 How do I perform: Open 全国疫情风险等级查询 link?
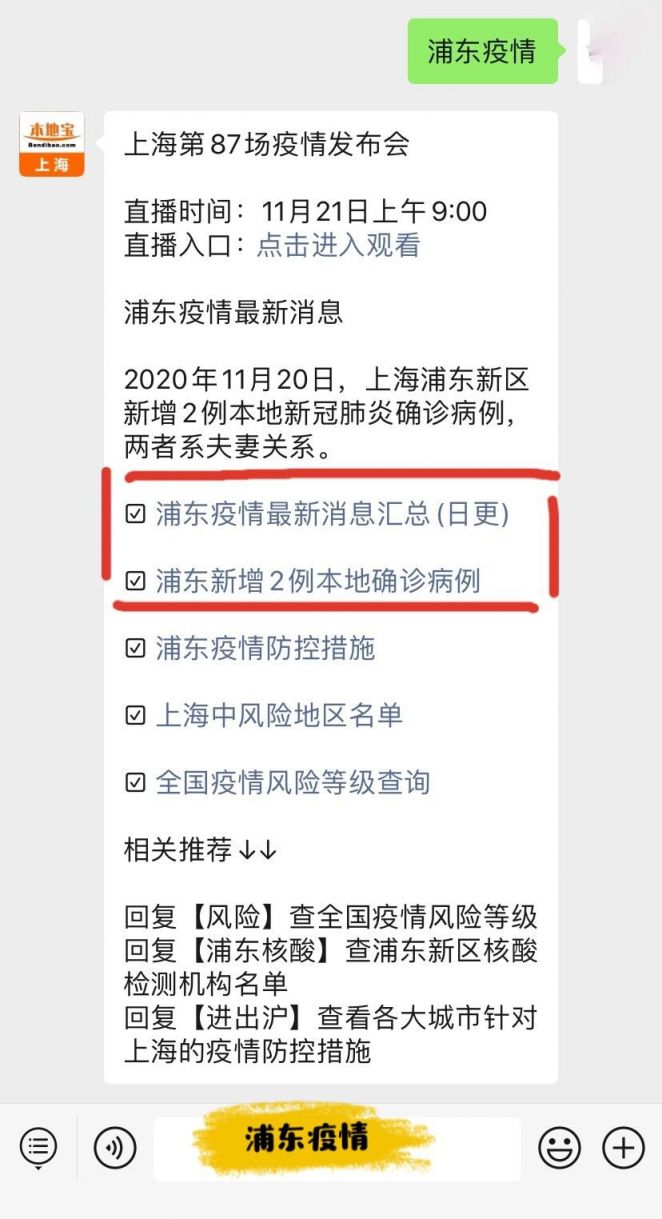tap(293, 782)
